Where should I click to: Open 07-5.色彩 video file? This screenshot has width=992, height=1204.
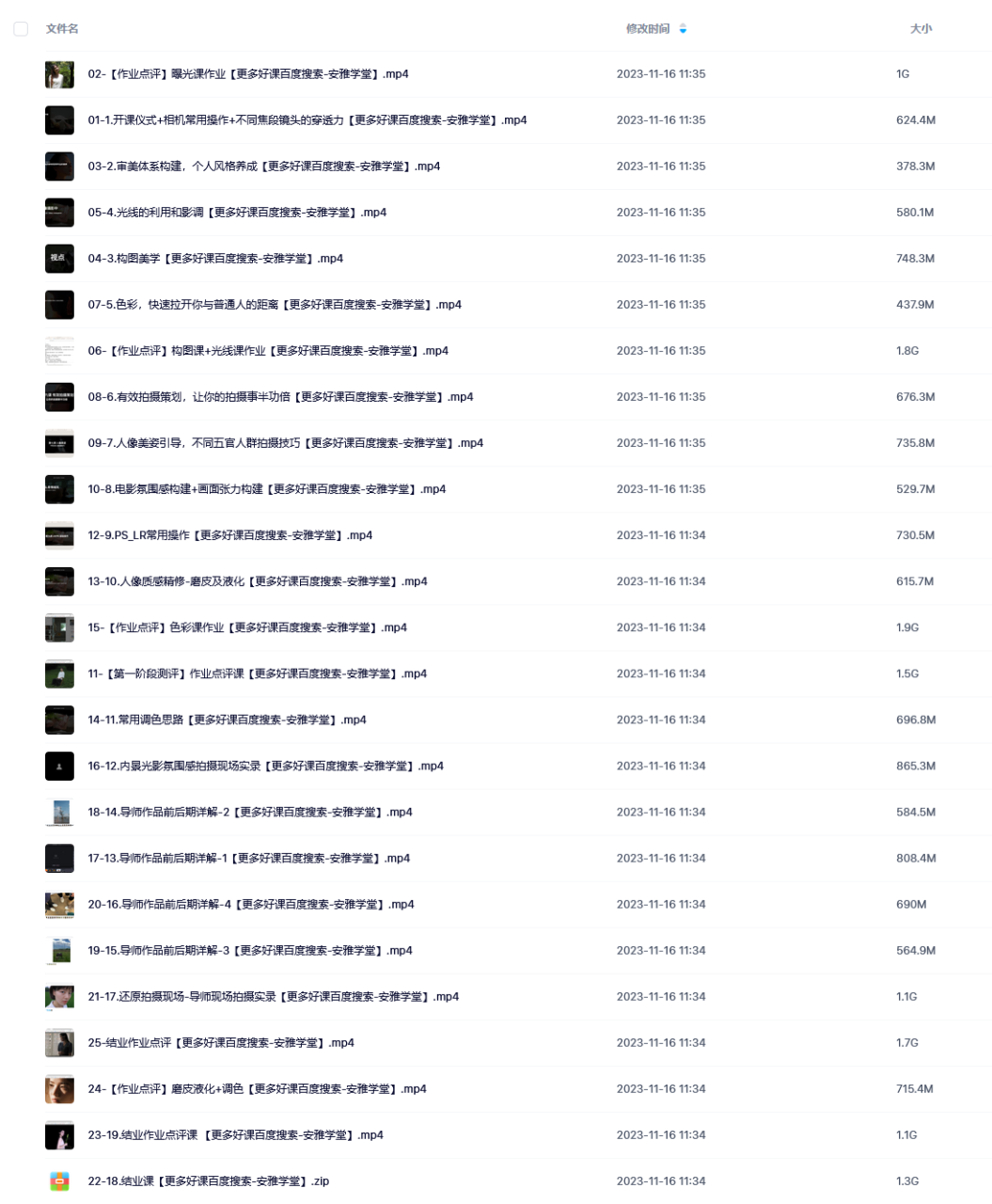point(275,305)
